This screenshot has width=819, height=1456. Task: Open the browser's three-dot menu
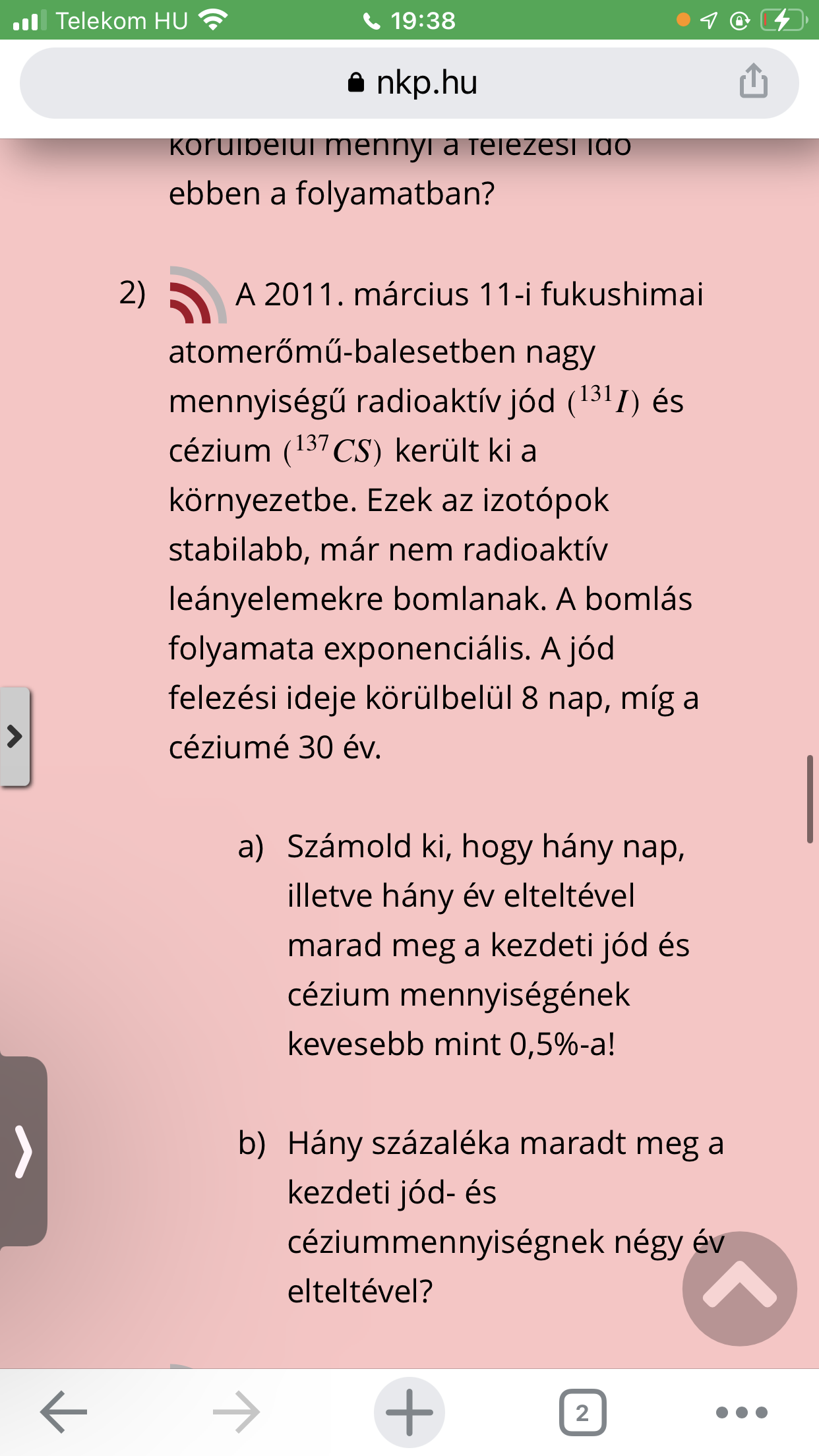point(742,1412)
